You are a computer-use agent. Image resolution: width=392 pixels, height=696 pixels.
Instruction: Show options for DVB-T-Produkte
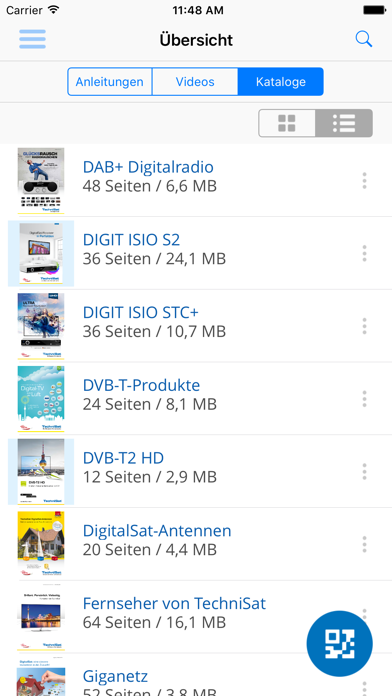pos(364,399)
